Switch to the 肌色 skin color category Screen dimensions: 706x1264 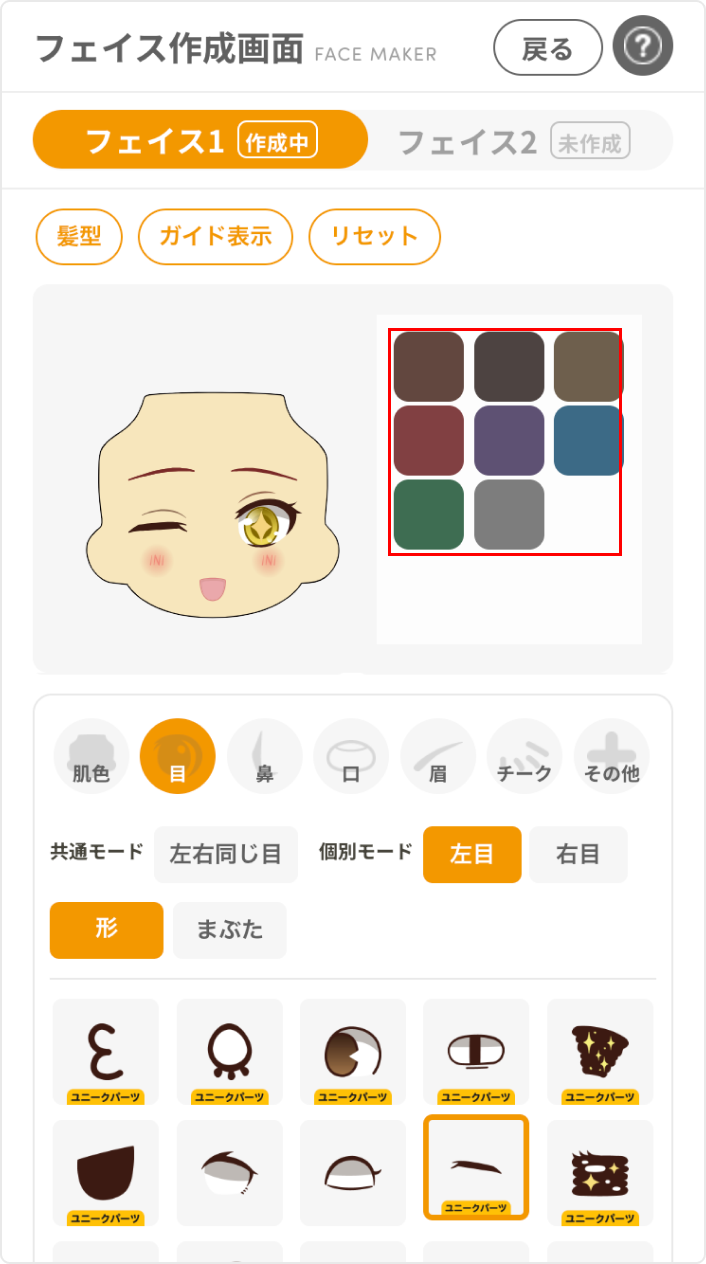coord(91,757)
